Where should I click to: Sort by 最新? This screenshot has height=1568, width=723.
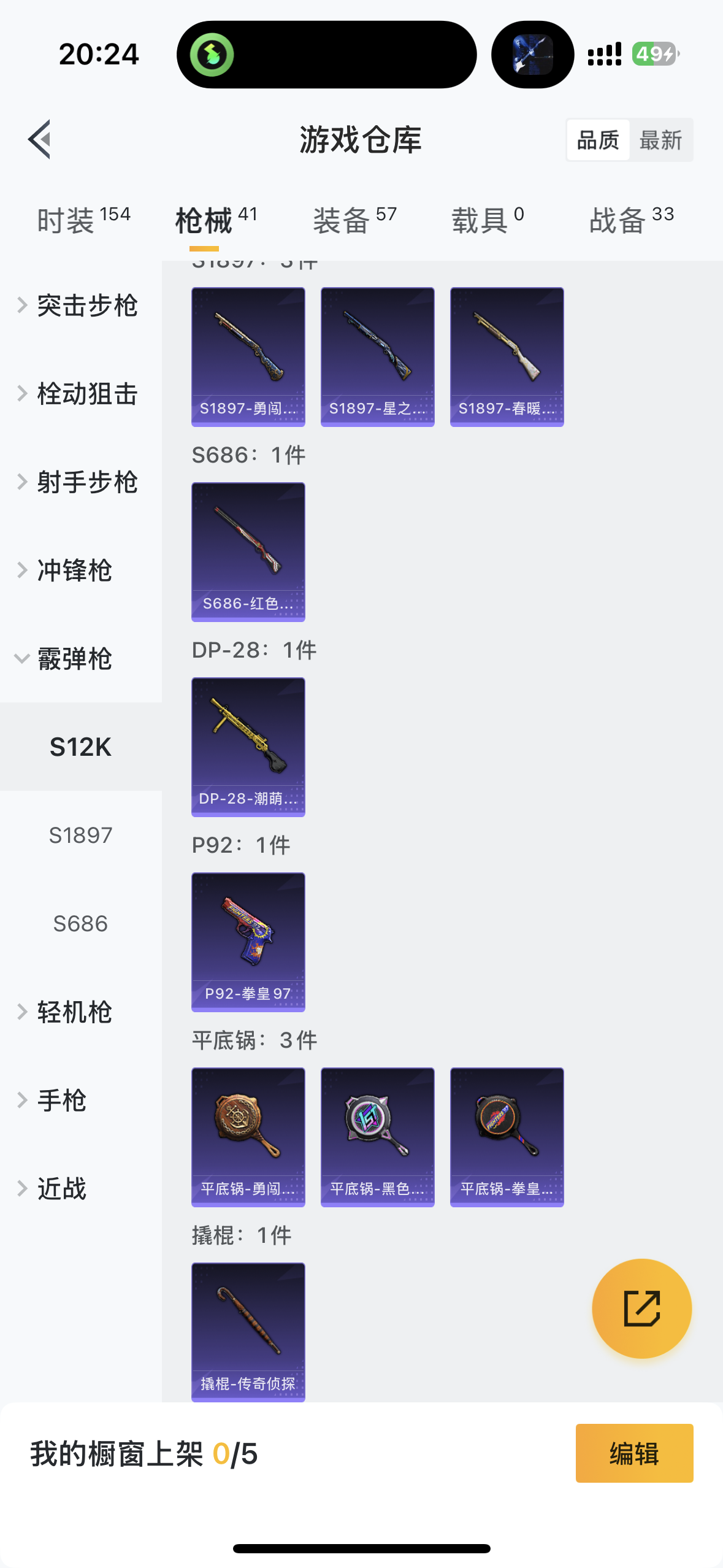(x=660, y=140)
